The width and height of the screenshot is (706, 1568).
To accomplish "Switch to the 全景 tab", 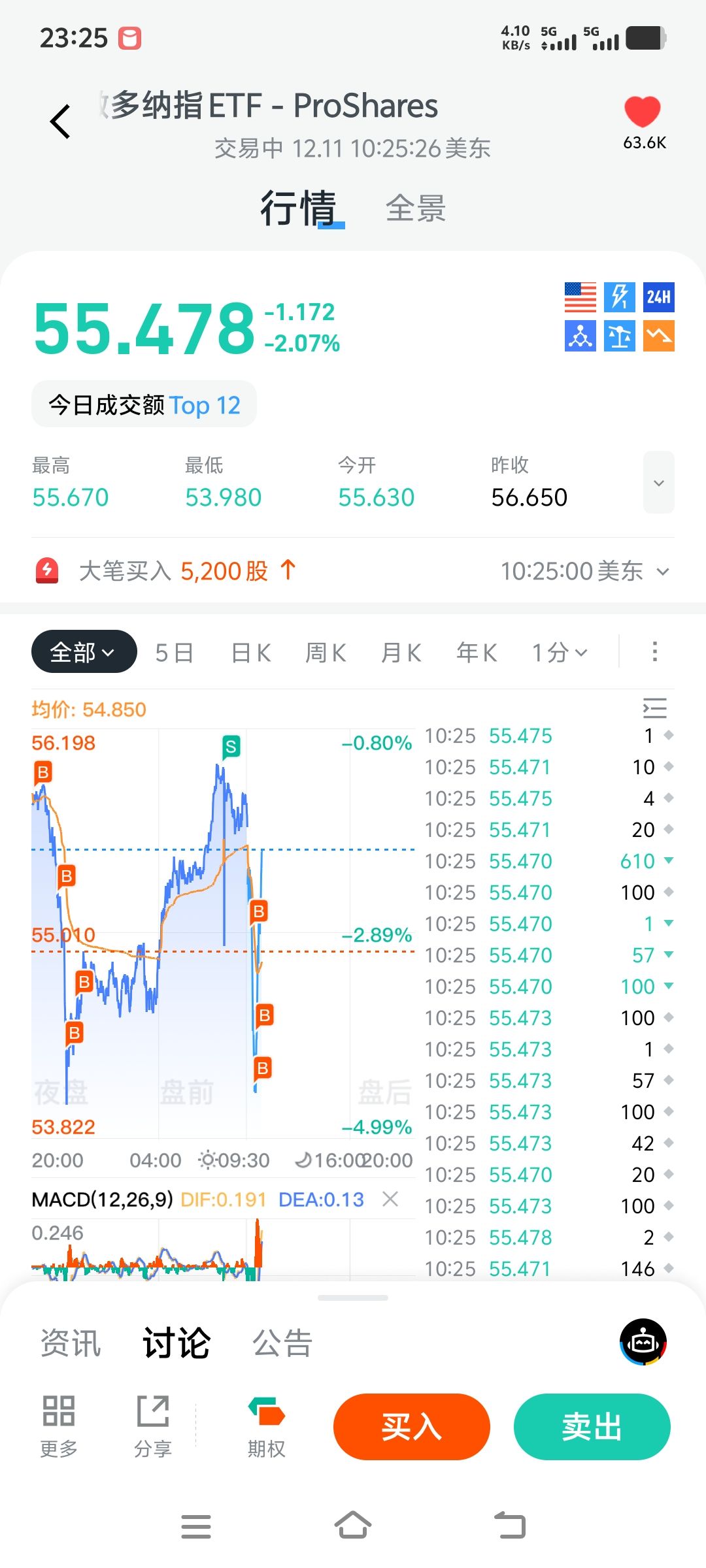I will pos(415,209).
